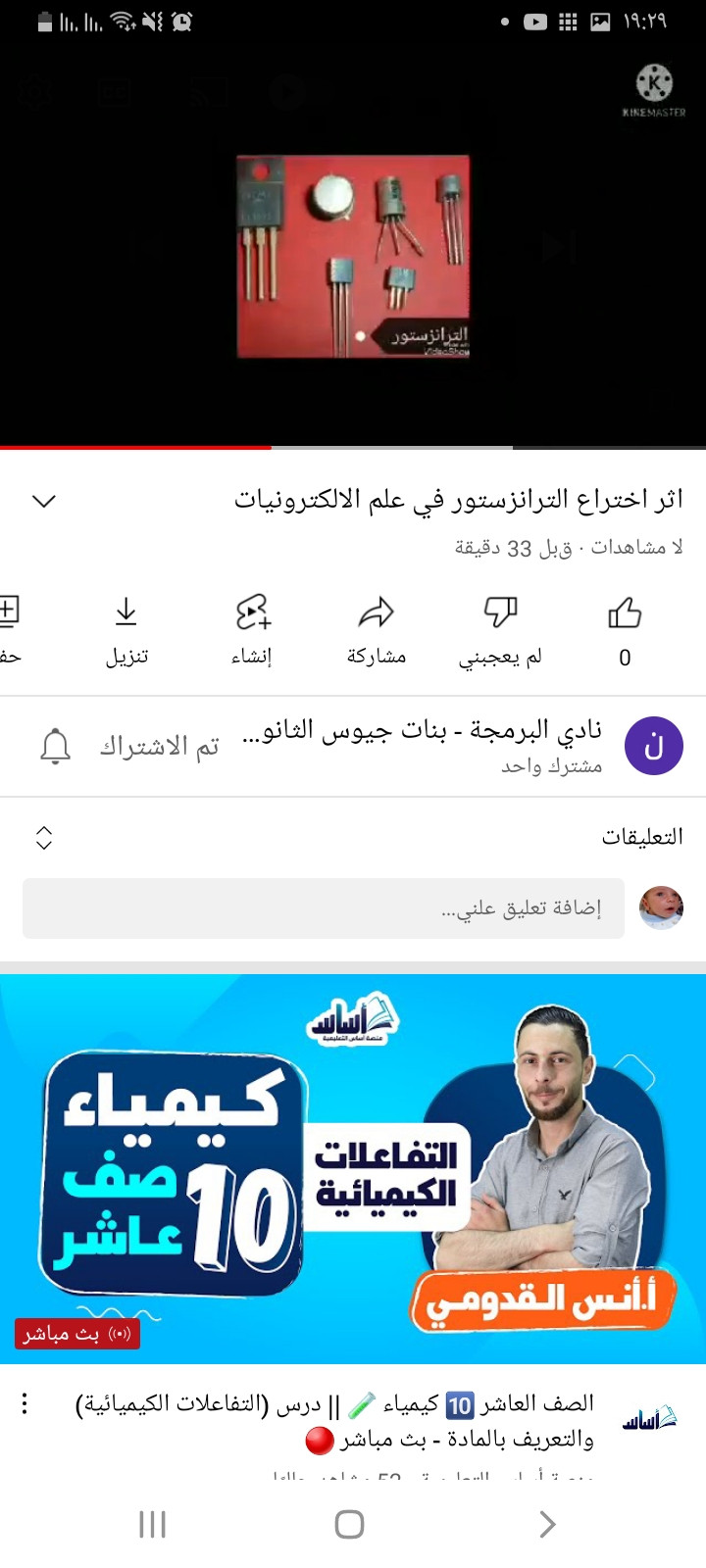Download the video with تنزيل
Image resolution: width=706 pixels, height=1568 pixels.
[126, 628]
